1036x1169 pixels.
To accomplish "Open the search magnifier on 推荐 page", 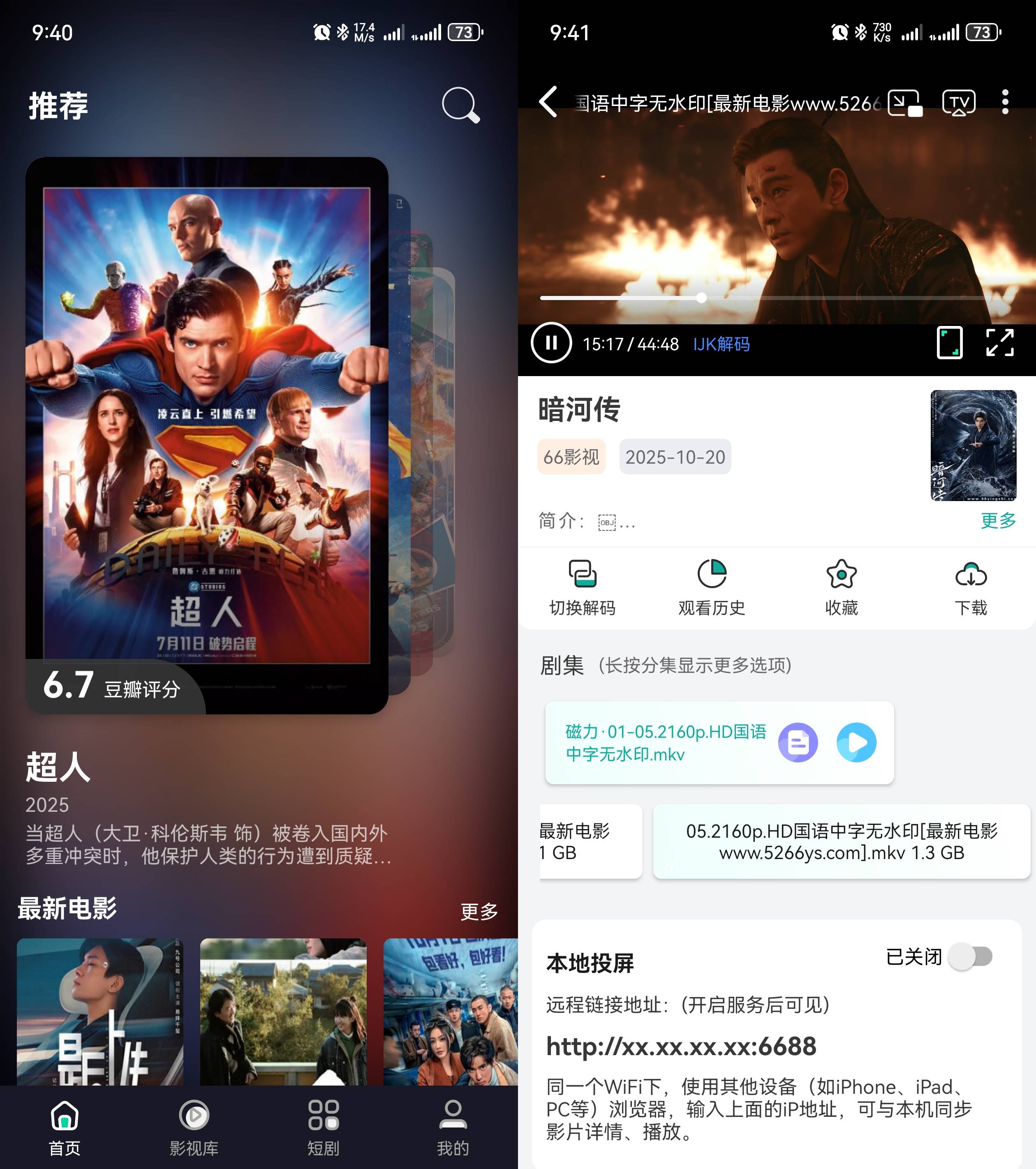I will tap(460, 105).
